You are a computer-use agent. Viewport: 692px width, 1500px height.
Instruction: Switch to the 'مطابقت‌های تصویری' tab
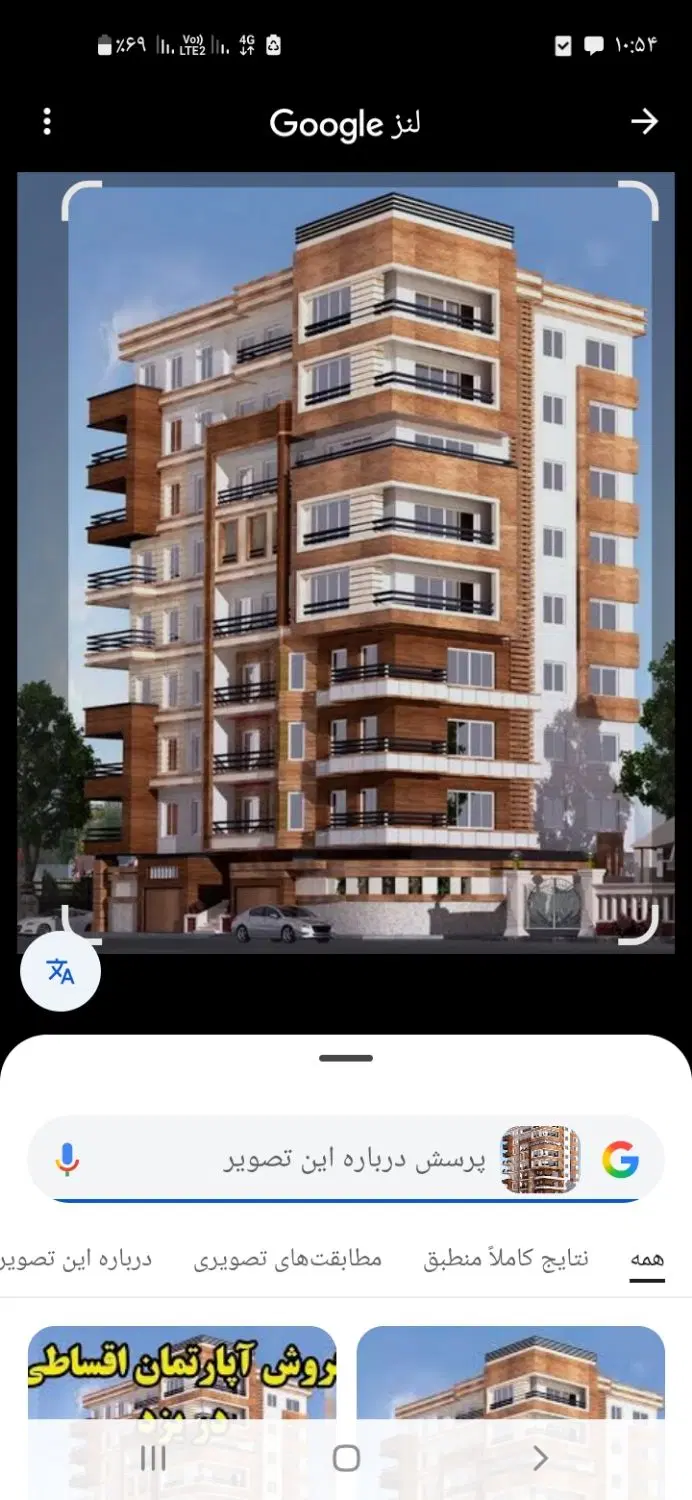pos(288,1258)
